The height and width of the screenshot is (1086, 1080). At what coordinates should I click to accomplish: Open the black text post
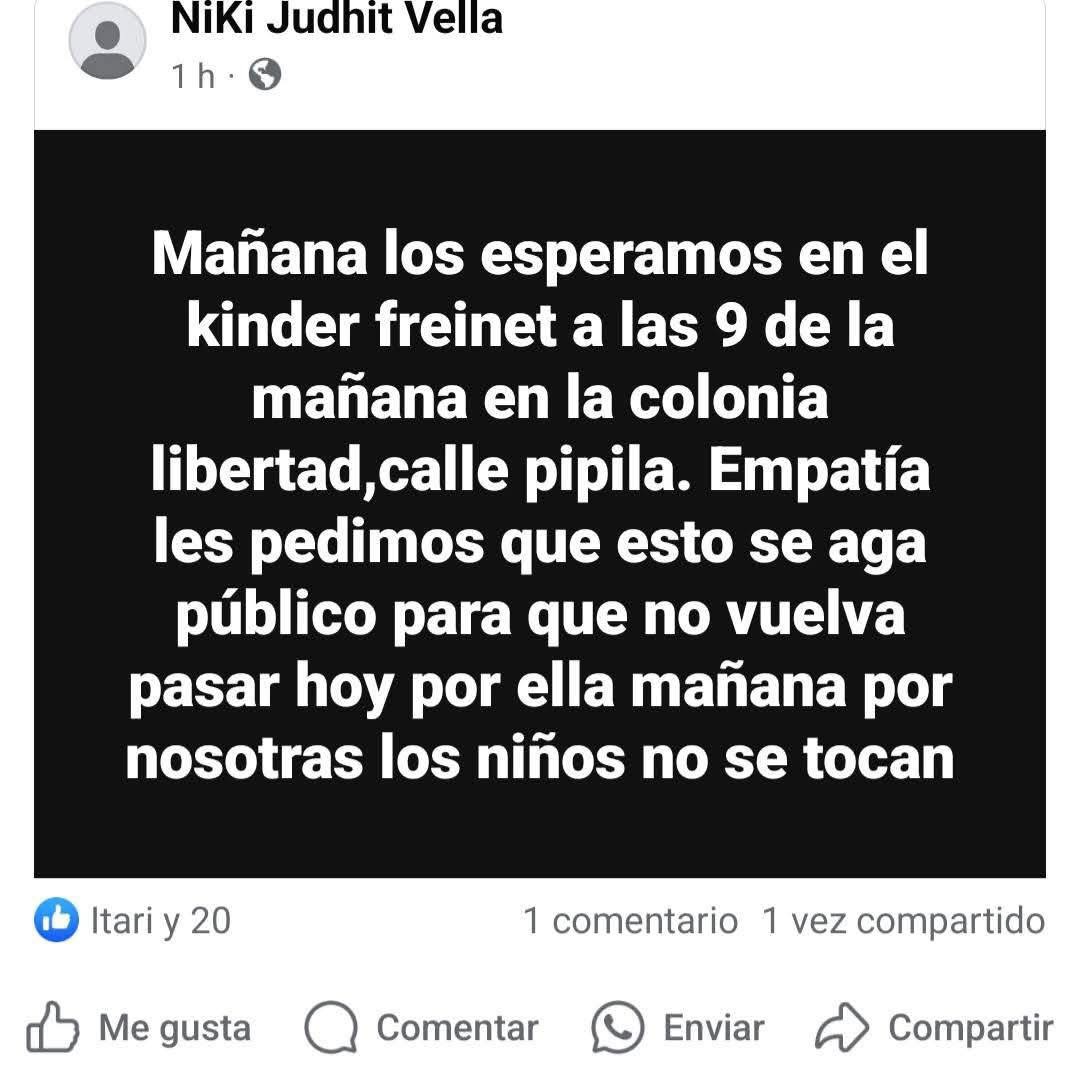click(x=540, y=503)
